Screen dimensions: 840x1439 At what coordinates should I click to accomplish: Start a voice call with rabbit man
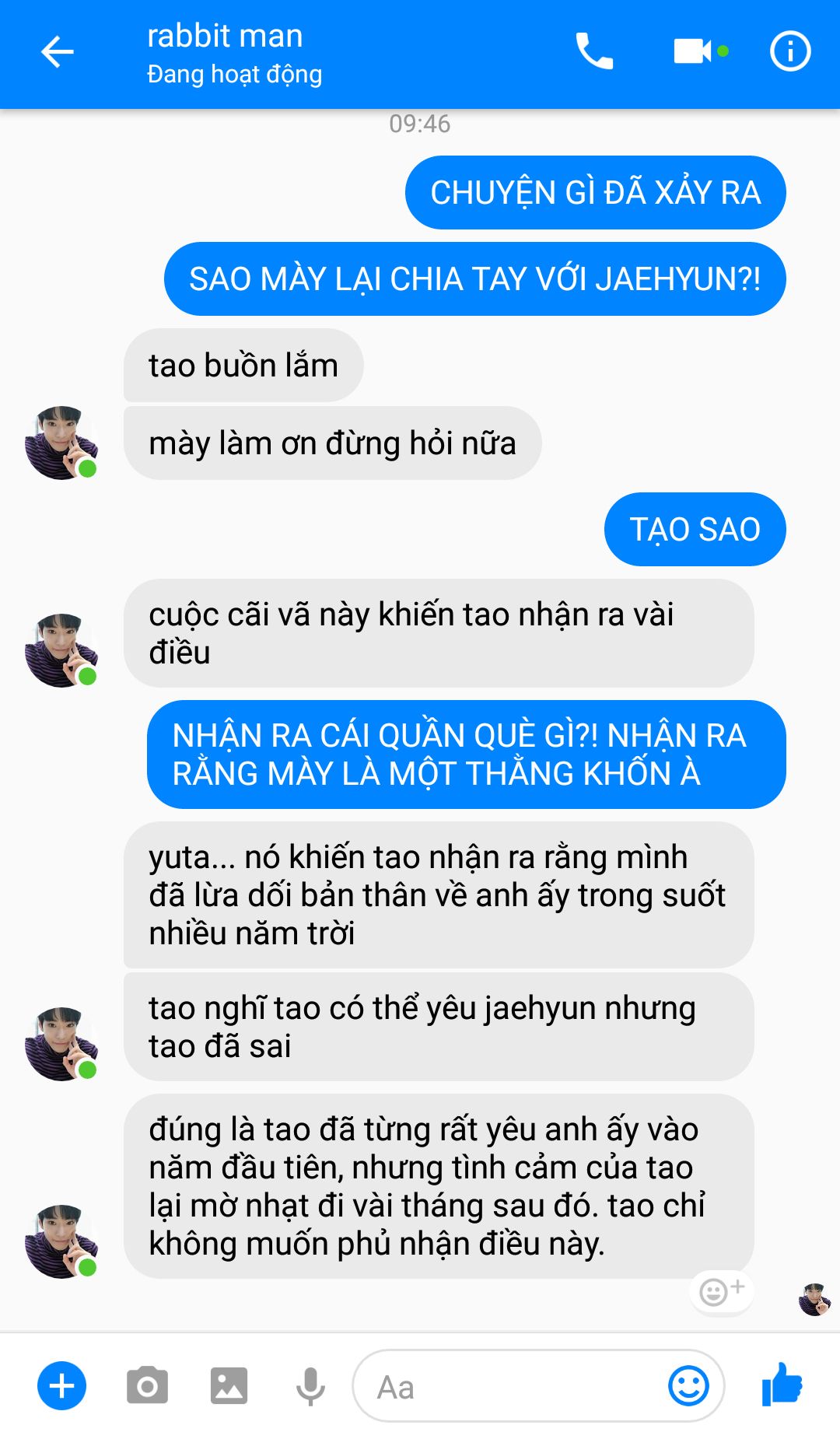[594, 52]
